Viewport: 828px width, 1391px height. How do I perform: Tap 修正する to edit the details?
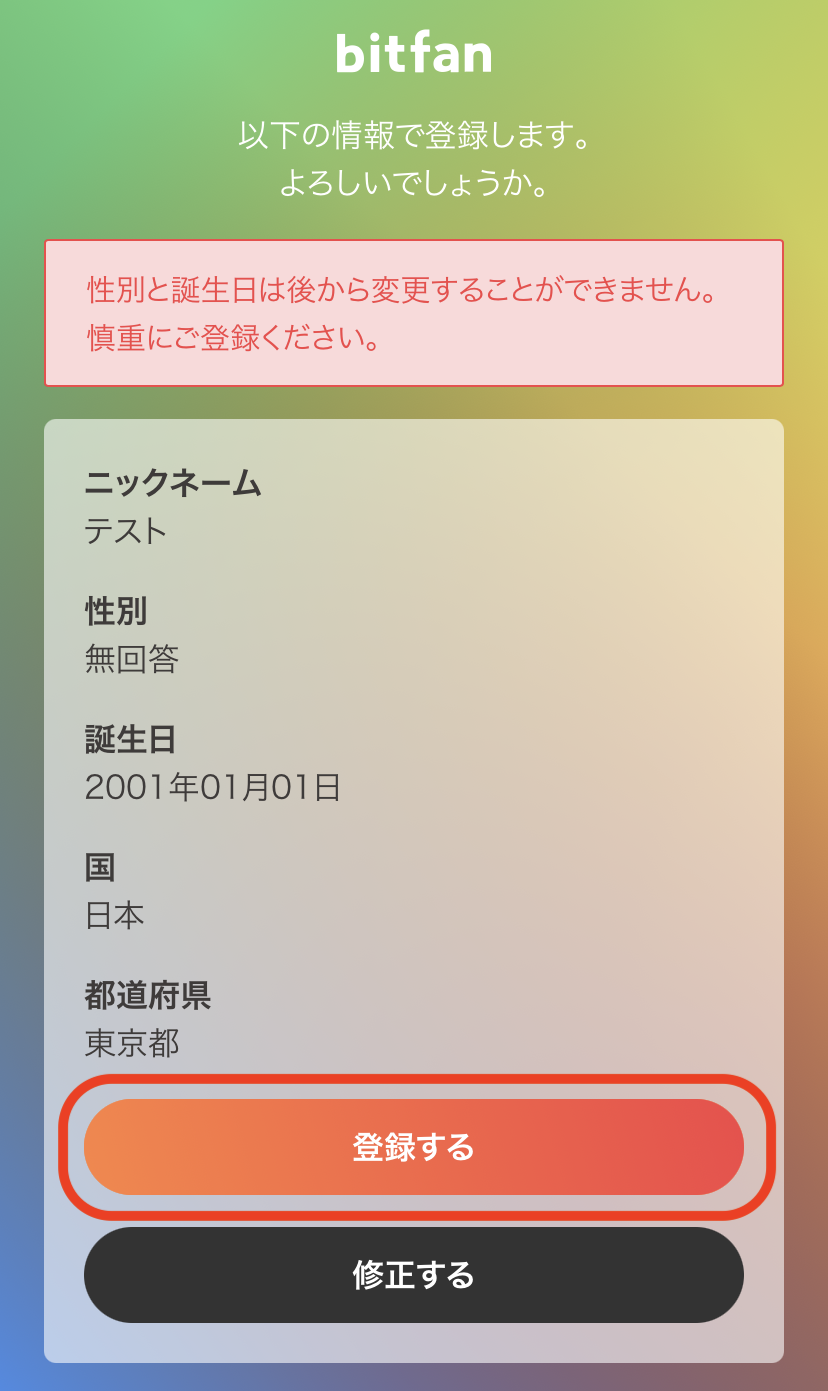[x=413, y=1275]
